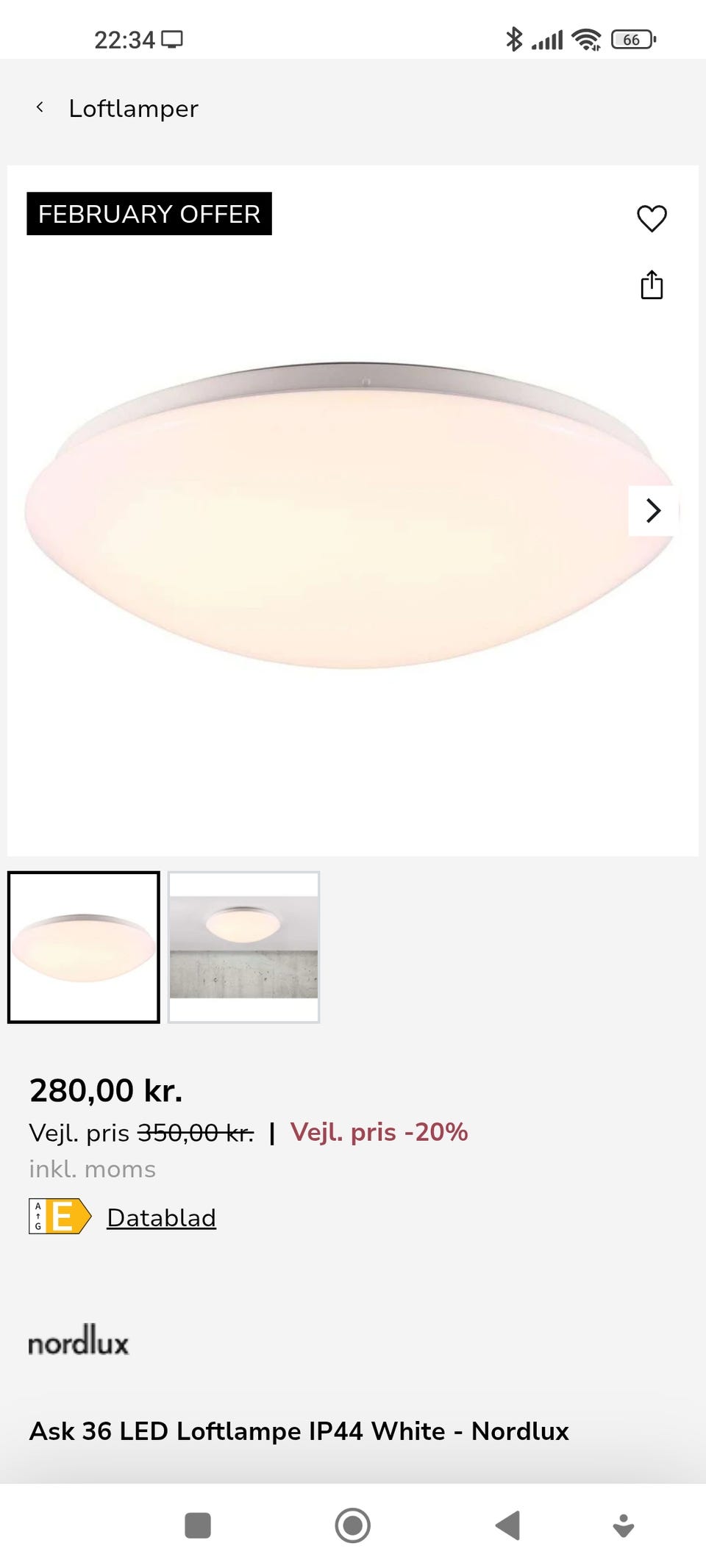Image resolution: width=706 pixels, height=1568 pixels.
Task: Open the Loftlamper category page
Action: 133,107
